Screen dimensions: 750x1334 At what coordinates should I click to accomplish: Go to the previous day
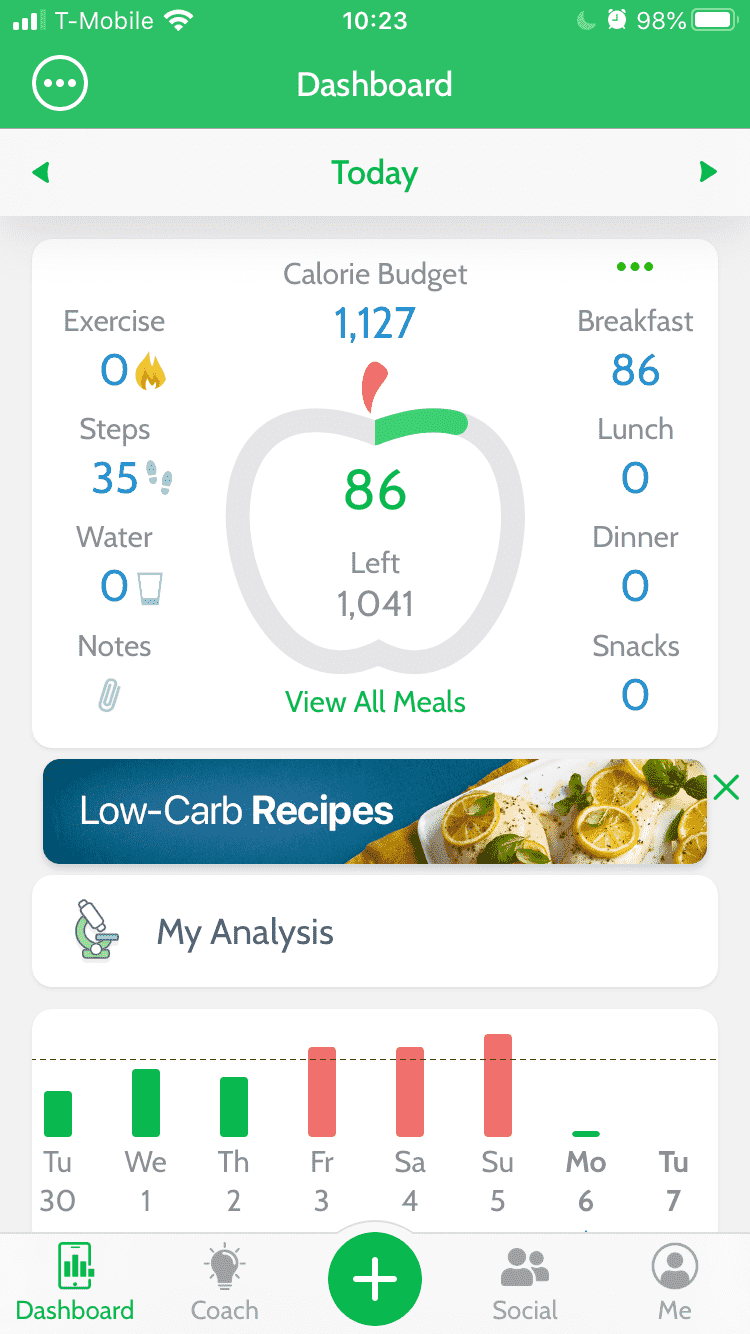click(41, 173)
